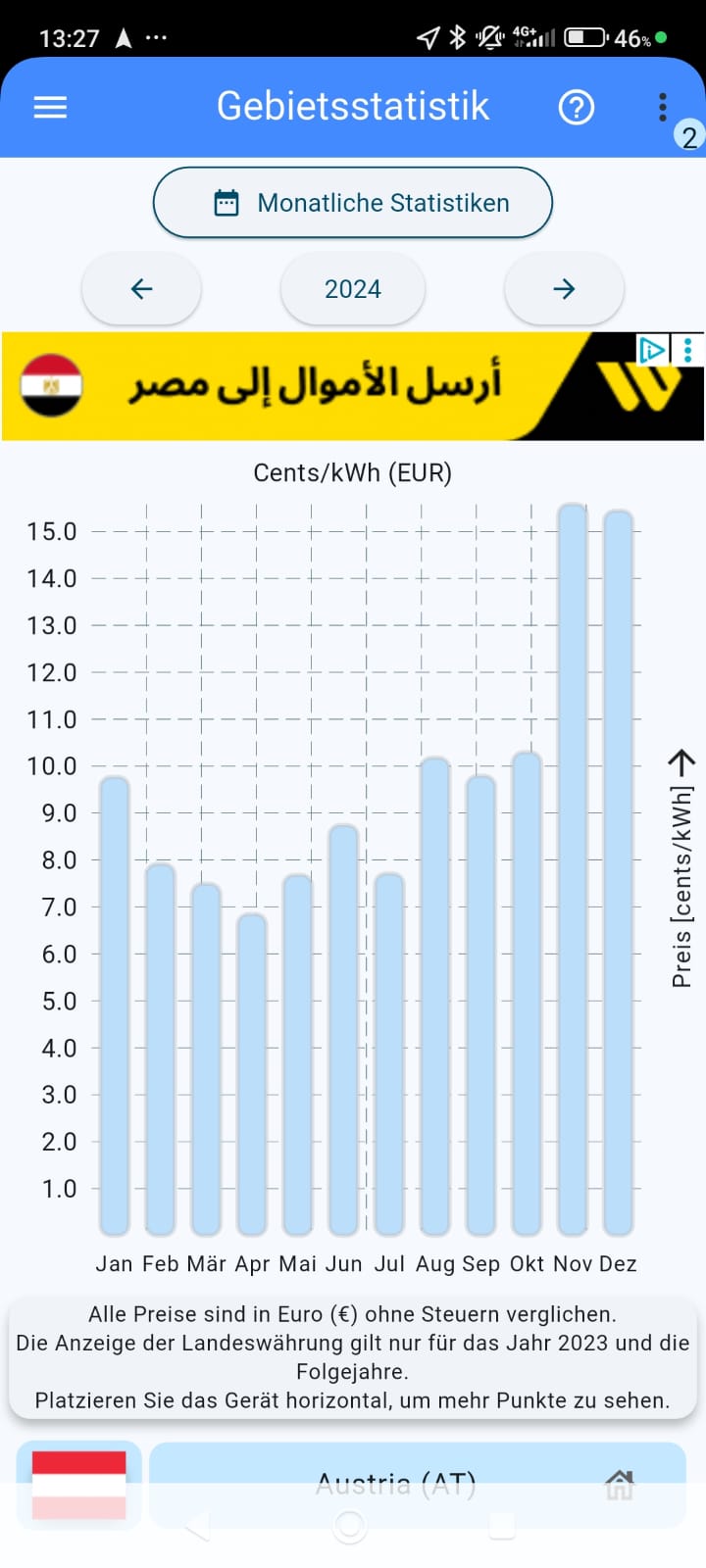706x1568 pixels.
Task: Open the help question mark icon
Action: [x=576, y=107]
